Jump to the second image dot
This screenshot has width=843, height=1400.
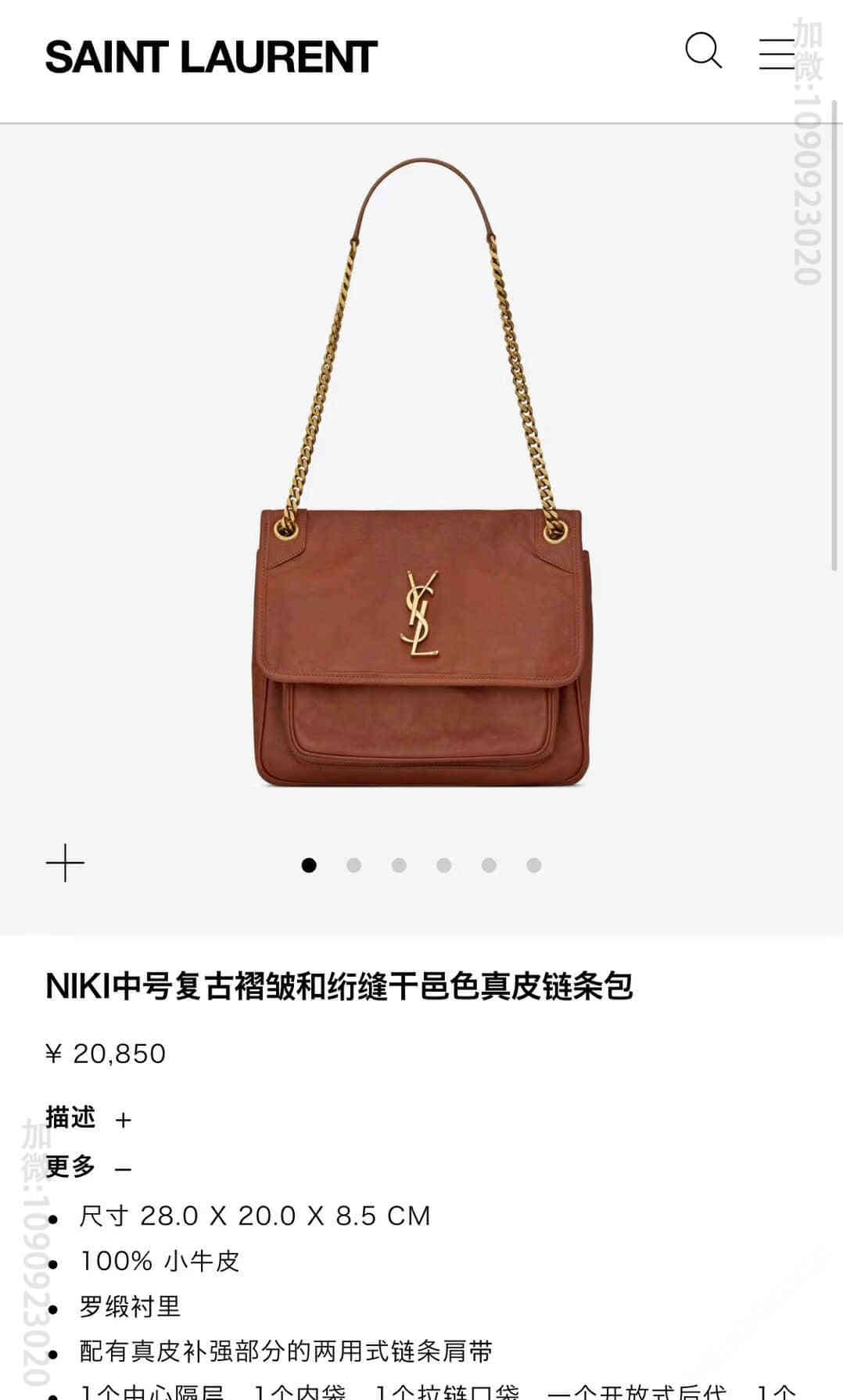[354, 865]
